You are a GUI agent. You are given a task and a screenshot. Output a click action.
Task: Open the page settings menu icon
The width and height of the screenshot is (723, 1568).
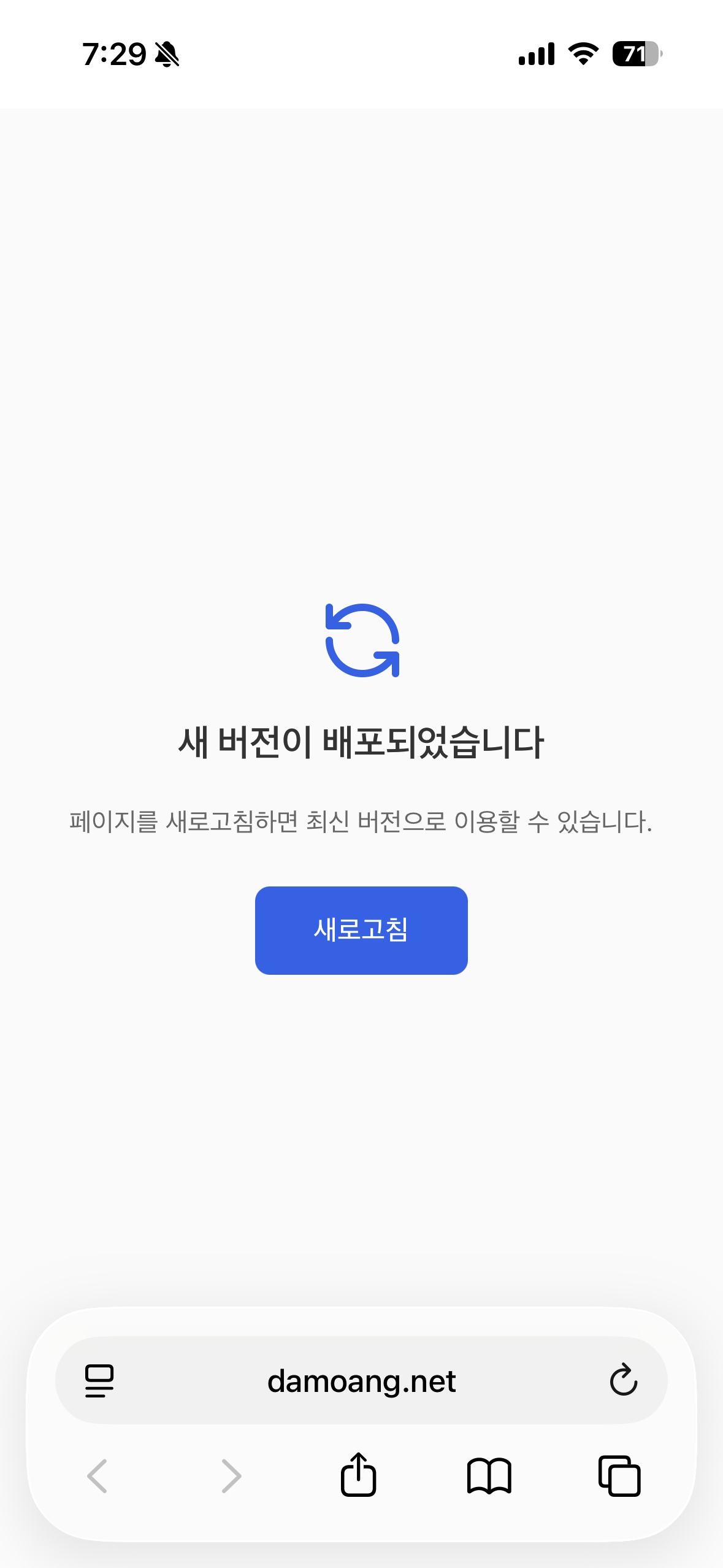[x=99, y=1381]
